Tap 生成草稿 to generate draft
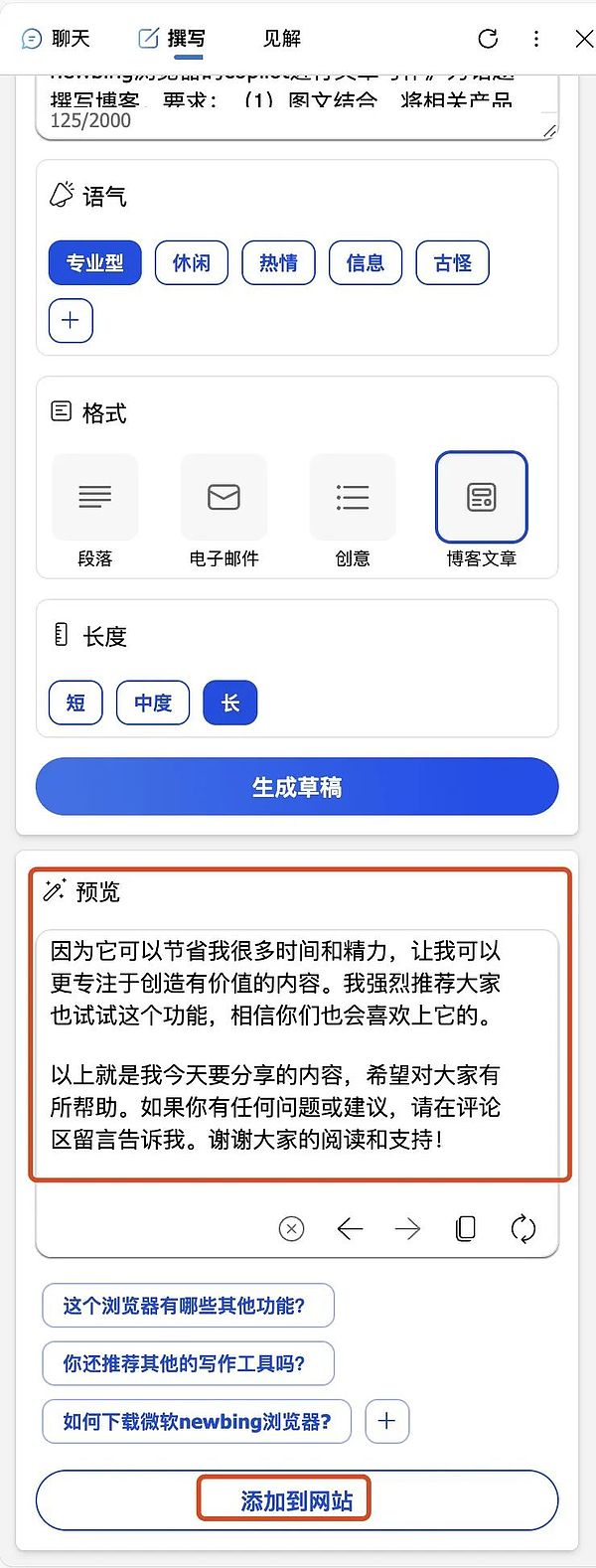 (297, 787)
